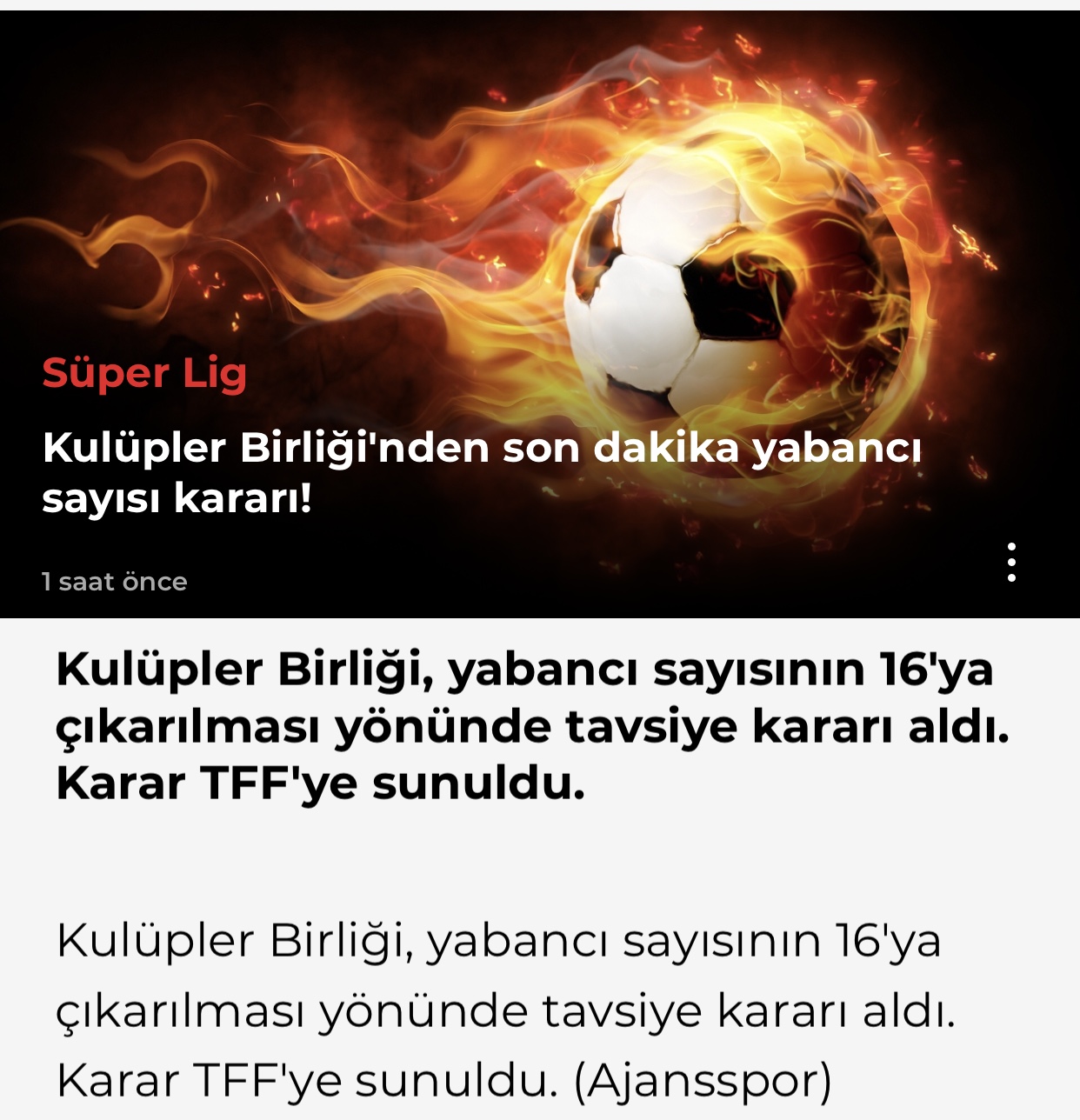Open the three-dot overflow menu

coord(1011,563)
